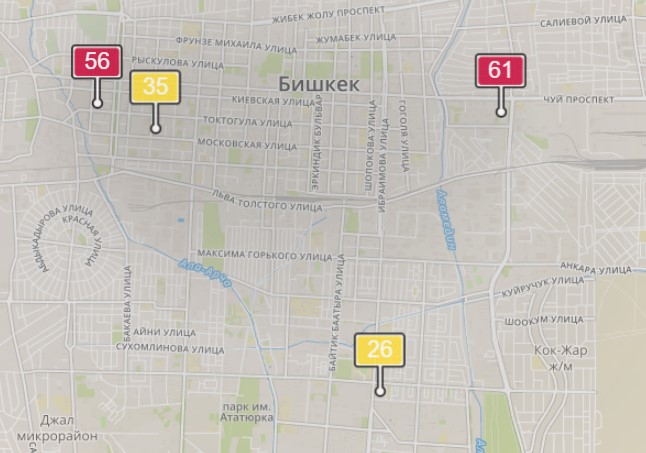The height and width of the screenshot is (453, 646).
Task: Open the red marker showing 56
Action: pyautogui.click(x=97, y=62)
